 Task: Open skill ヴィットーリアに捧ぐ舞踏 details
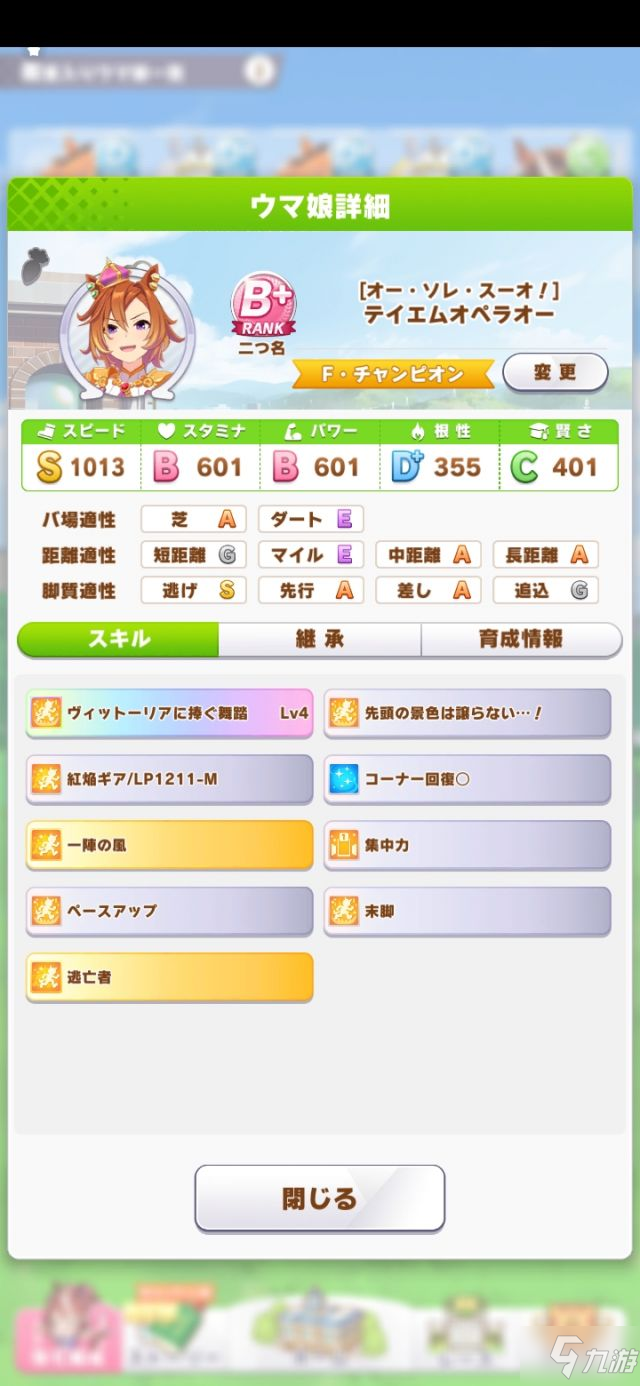(x=169, y=713)
